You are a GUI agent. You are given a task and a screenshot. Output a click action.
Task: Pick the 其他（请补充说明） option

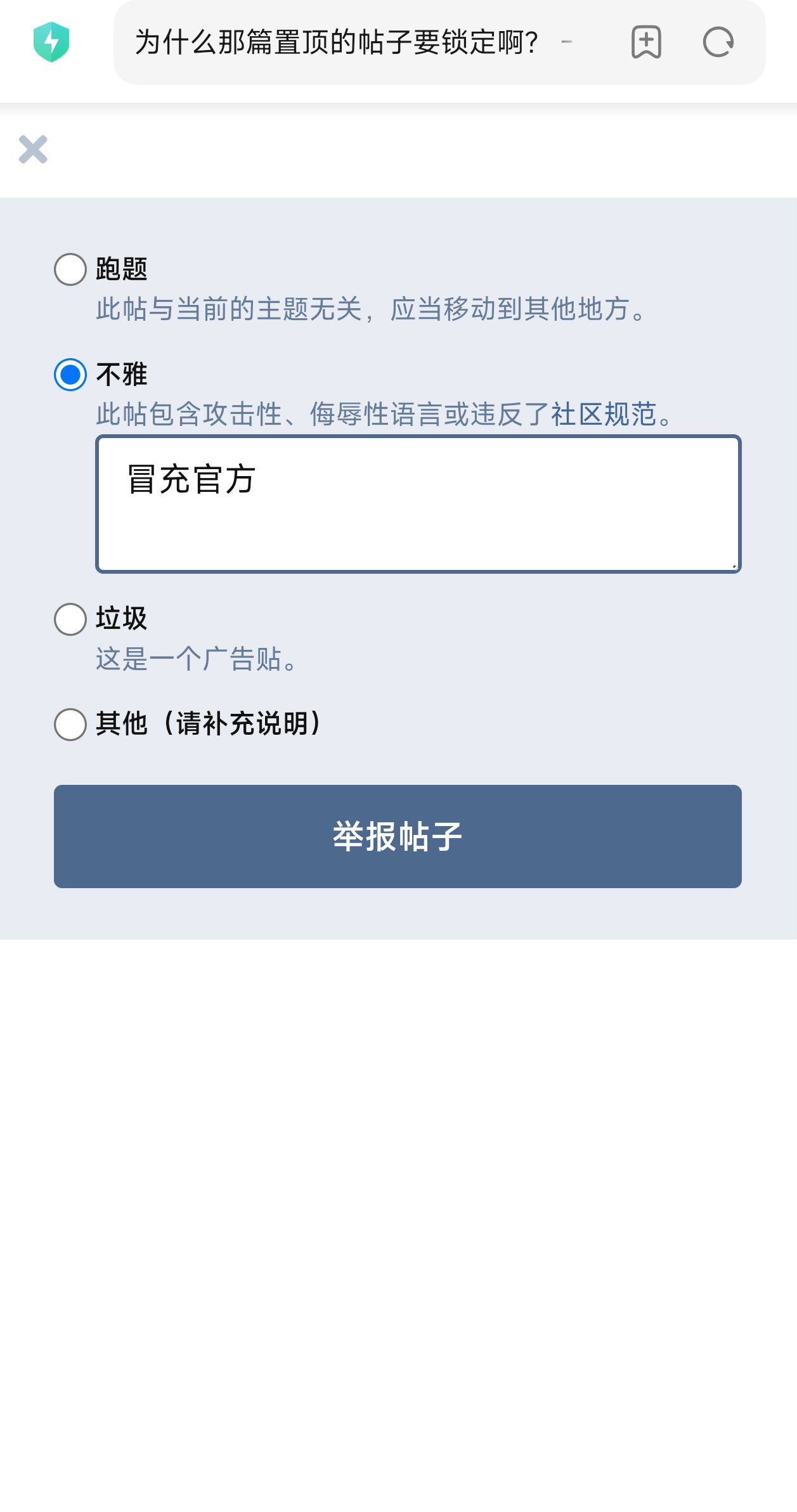pyautogui.click(x=70, y=725)
